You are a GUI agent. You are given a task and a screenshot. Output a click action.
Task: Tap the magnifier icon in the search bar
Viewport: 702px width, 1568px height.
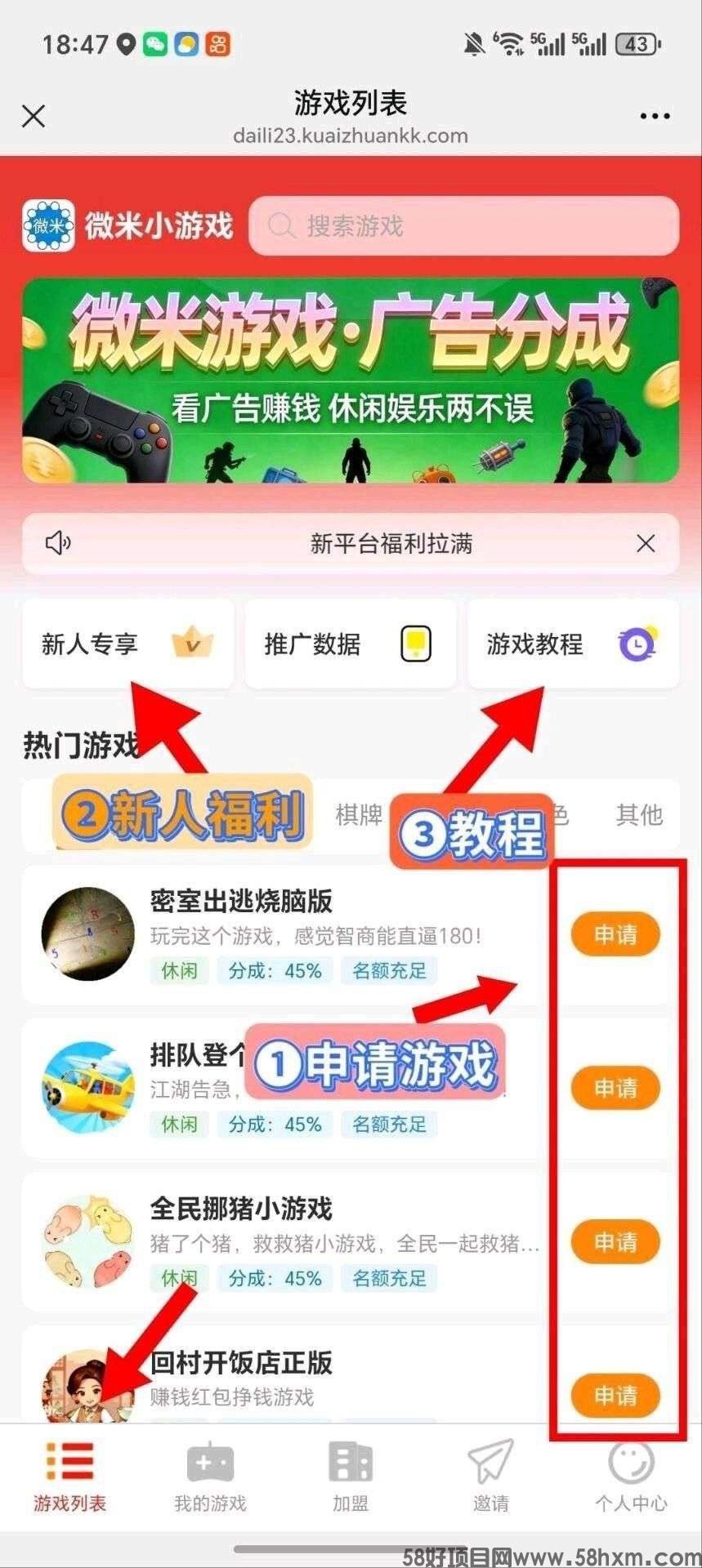(283, 226)
